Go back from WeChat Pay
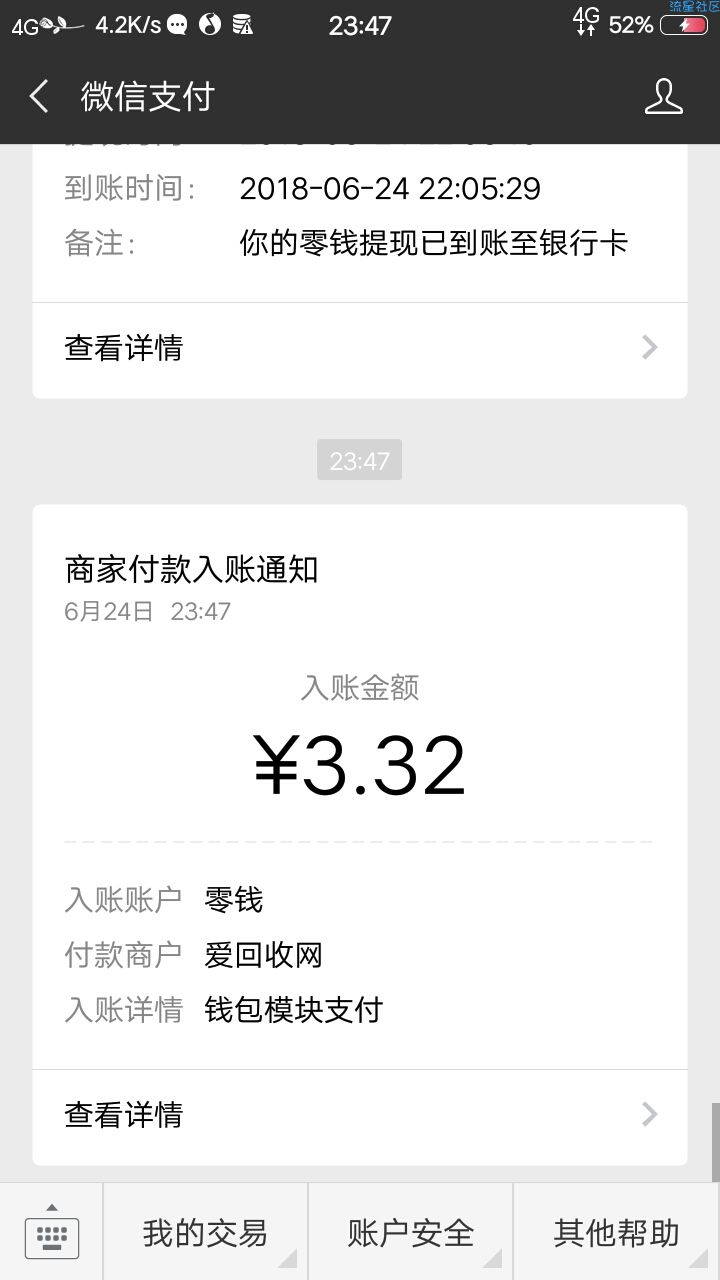Screen dimensions: 720x1280 coord(39,97)
